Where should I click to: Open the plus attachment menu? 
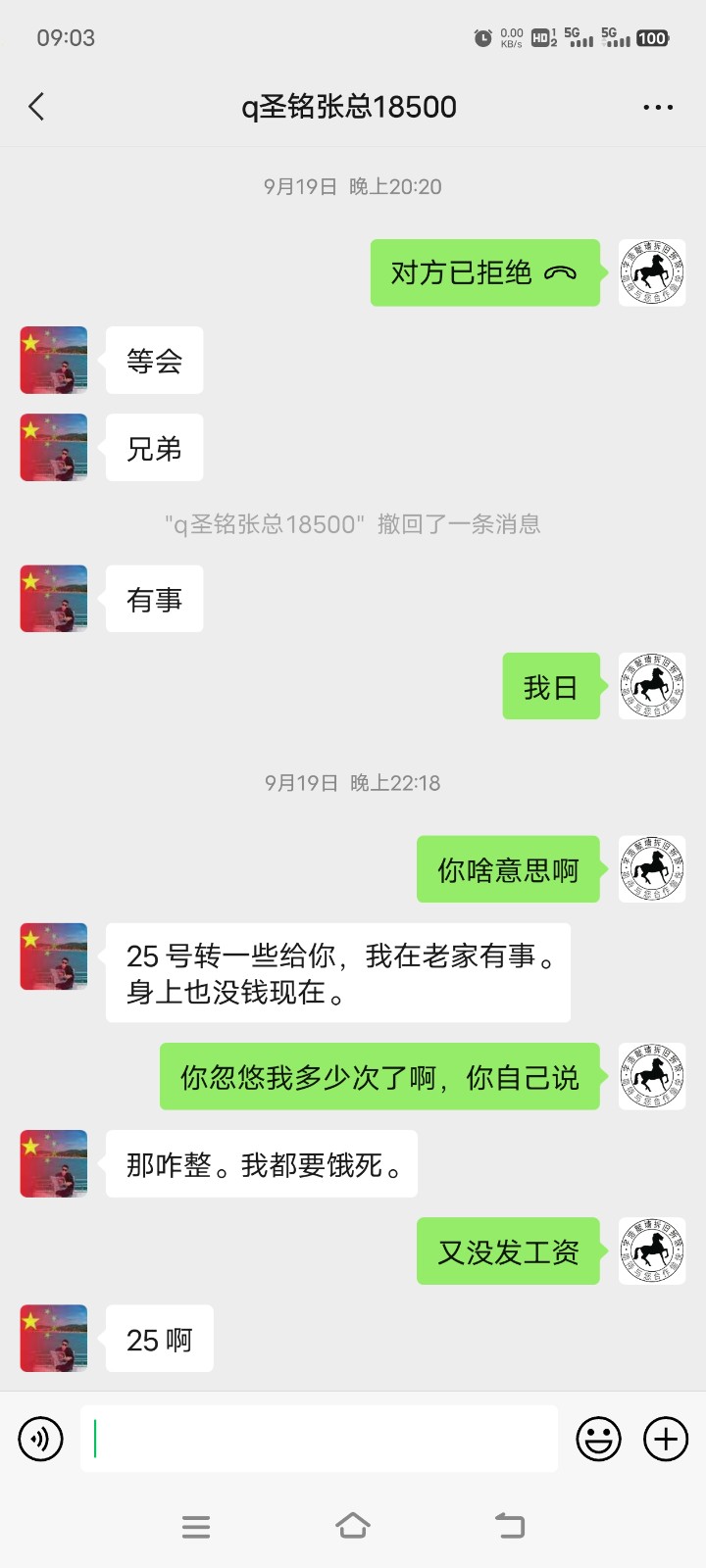point(666,1439)
